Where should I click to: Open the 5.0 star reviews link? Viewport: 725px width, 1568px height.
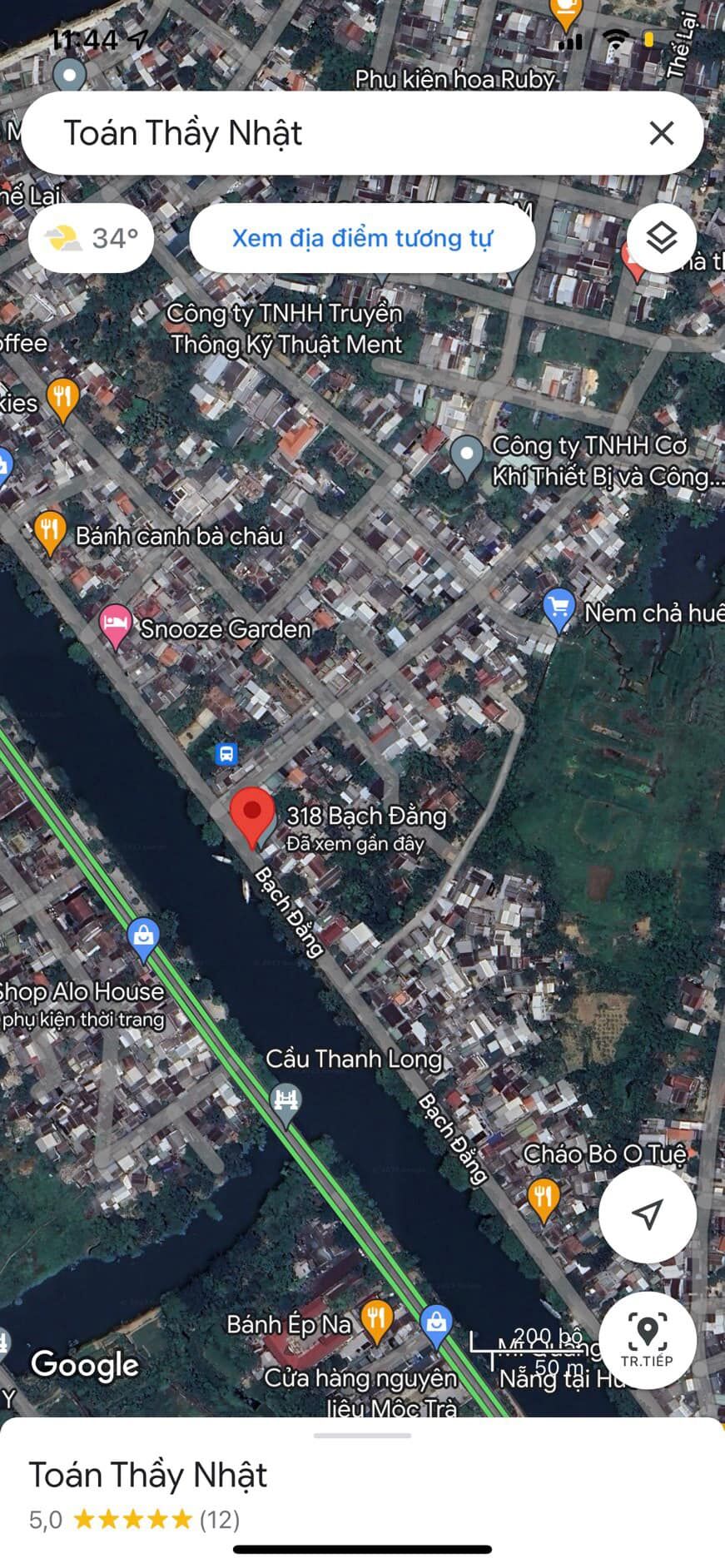tap(133, 1521)
